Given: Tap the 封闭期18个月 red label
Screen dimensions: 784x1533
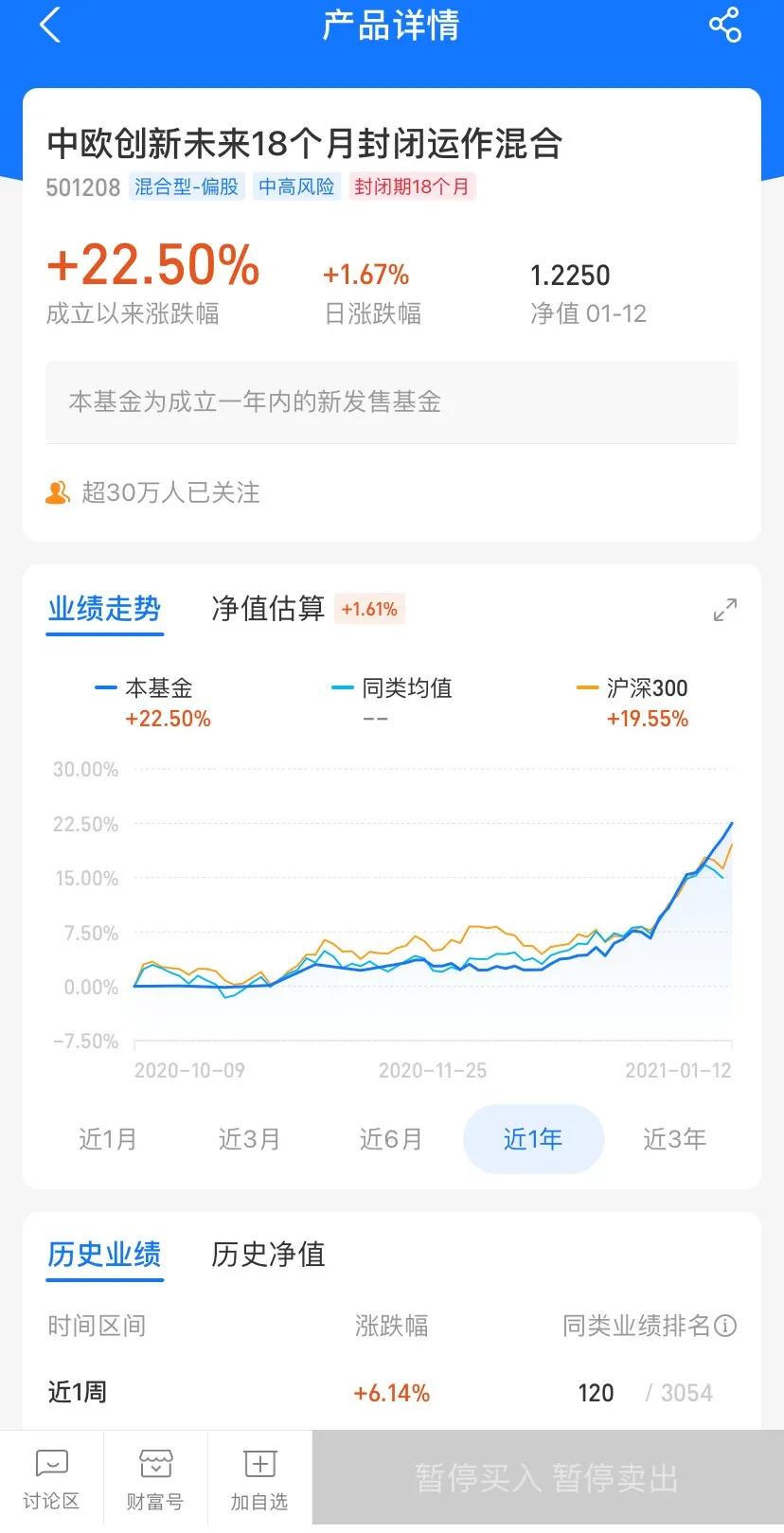Looking at the screenshot, I should (x=412, y=186).
